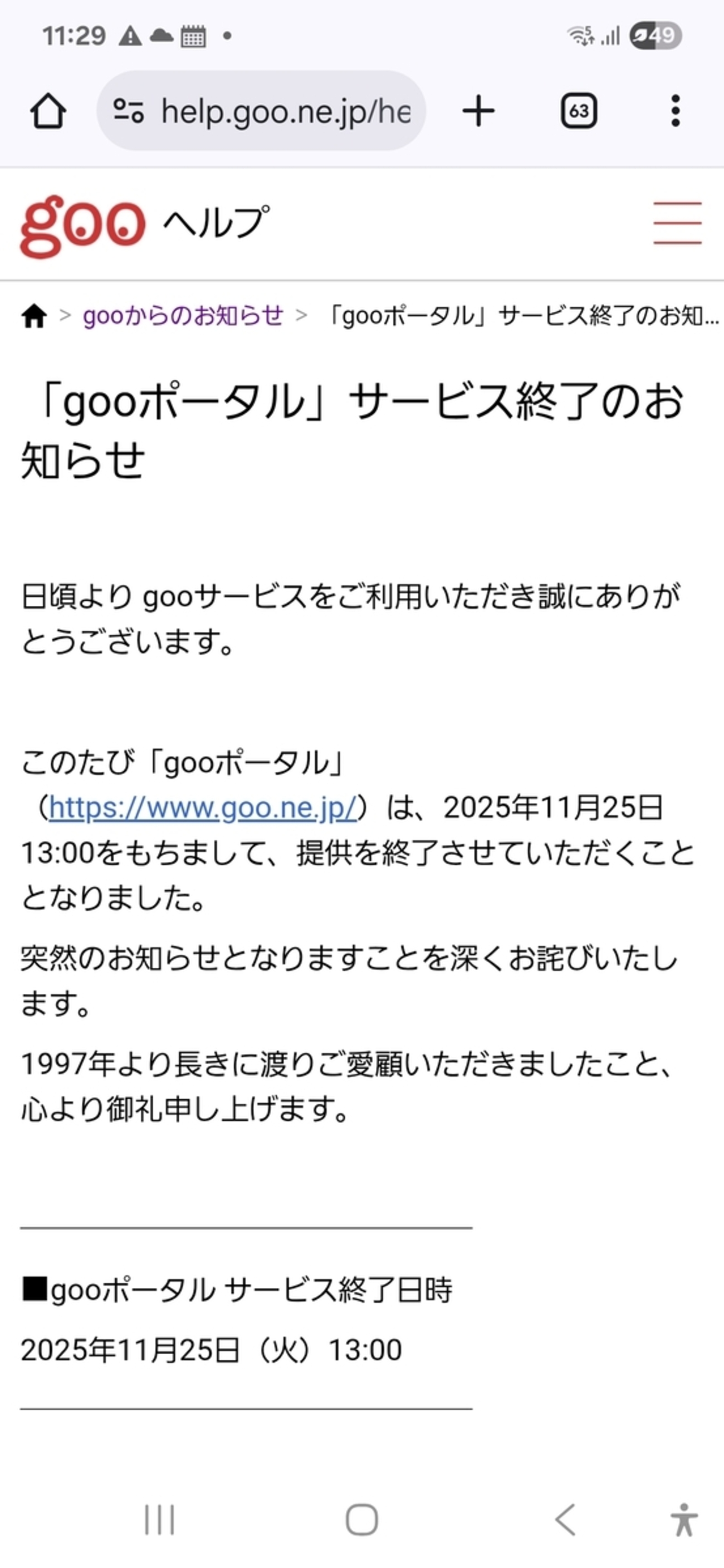Visit the https://www.goo.ne.jp/ link
Viewport: 724px width, 1568px height.
[203, 808]
